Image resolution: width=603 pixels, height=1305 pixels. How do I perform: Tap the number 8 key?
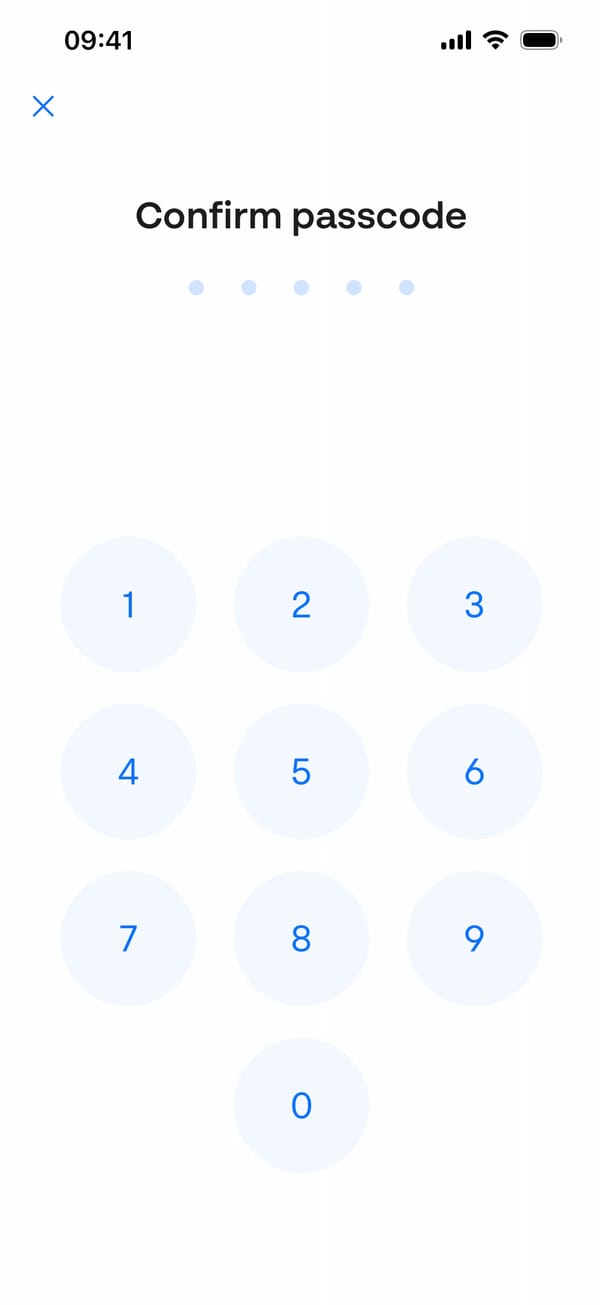[301, 938]
